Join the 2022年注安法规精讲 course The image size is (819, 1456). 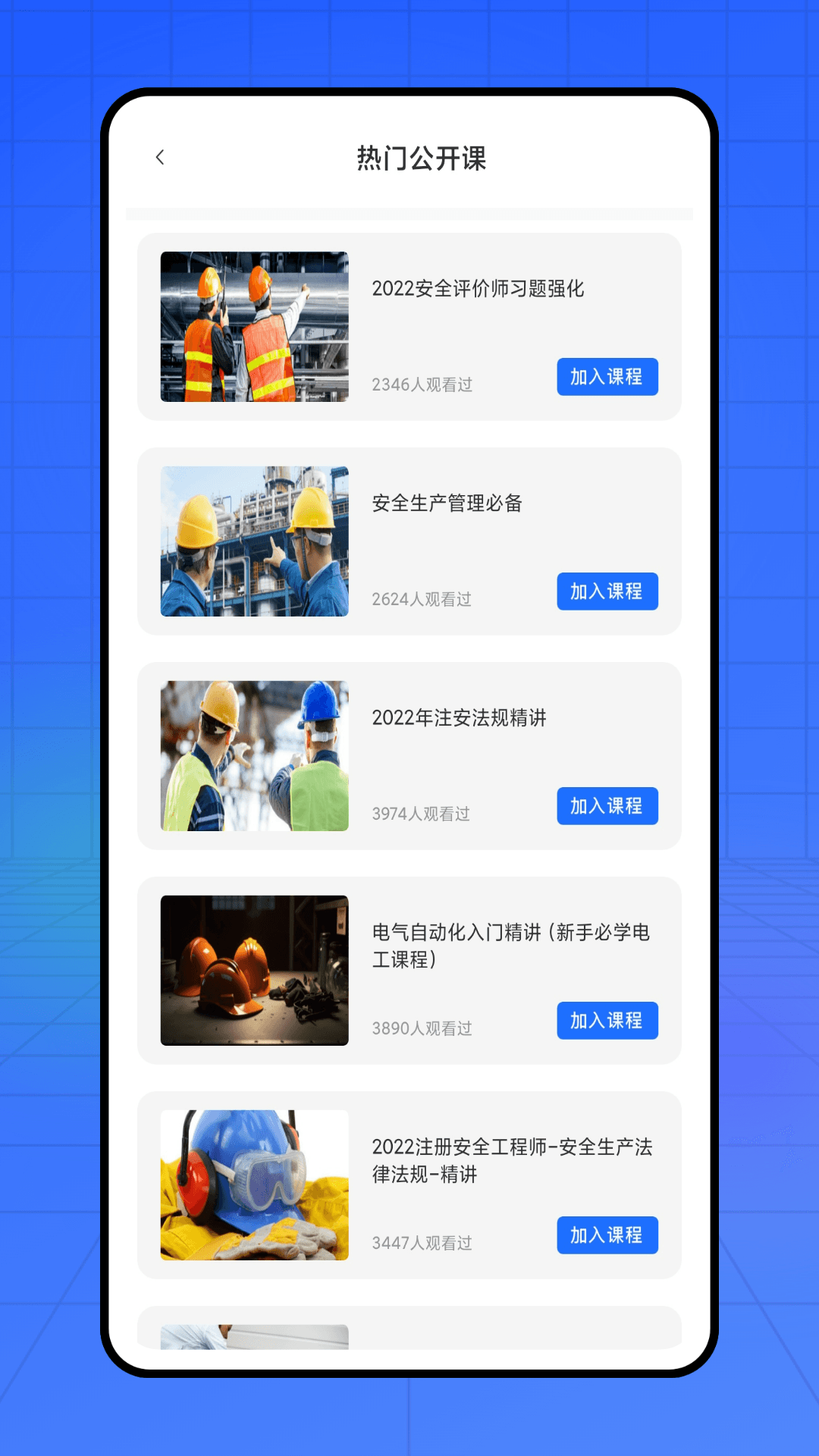[607, 806]
